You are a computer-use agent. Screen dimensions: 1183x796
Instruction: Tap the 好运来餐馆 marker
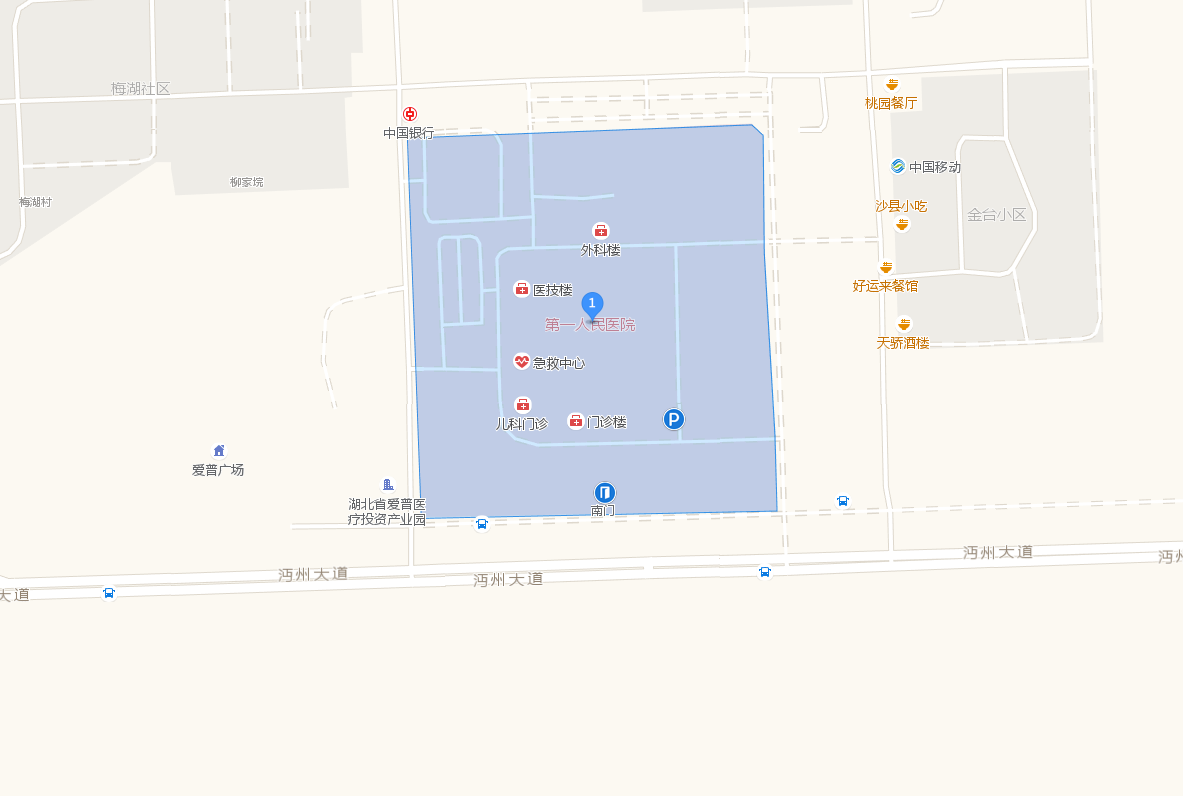885,267
